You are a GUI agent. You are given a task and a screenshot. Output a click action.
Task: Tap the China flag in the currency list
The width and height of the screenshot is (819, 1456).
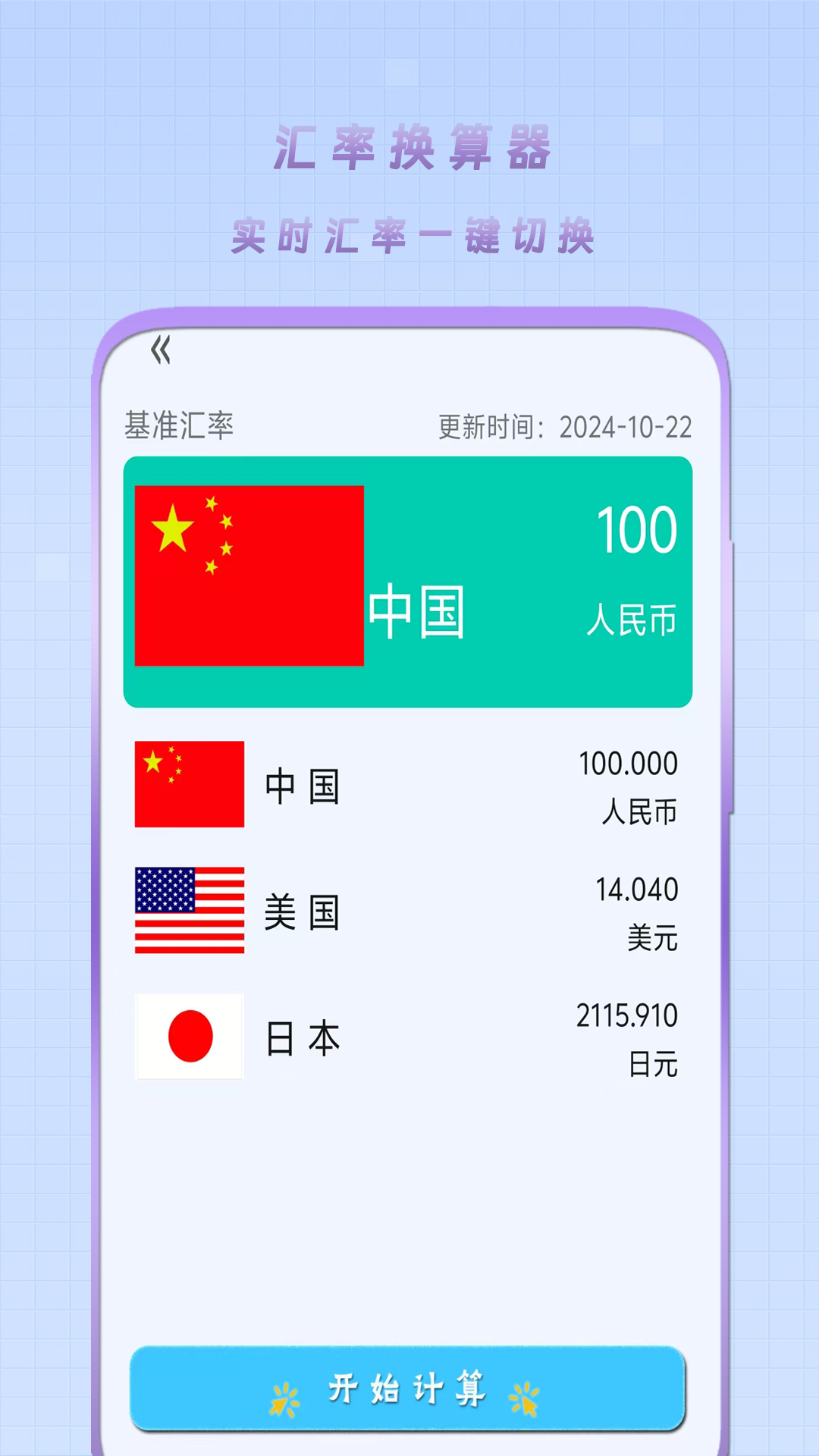pos(188,785)
